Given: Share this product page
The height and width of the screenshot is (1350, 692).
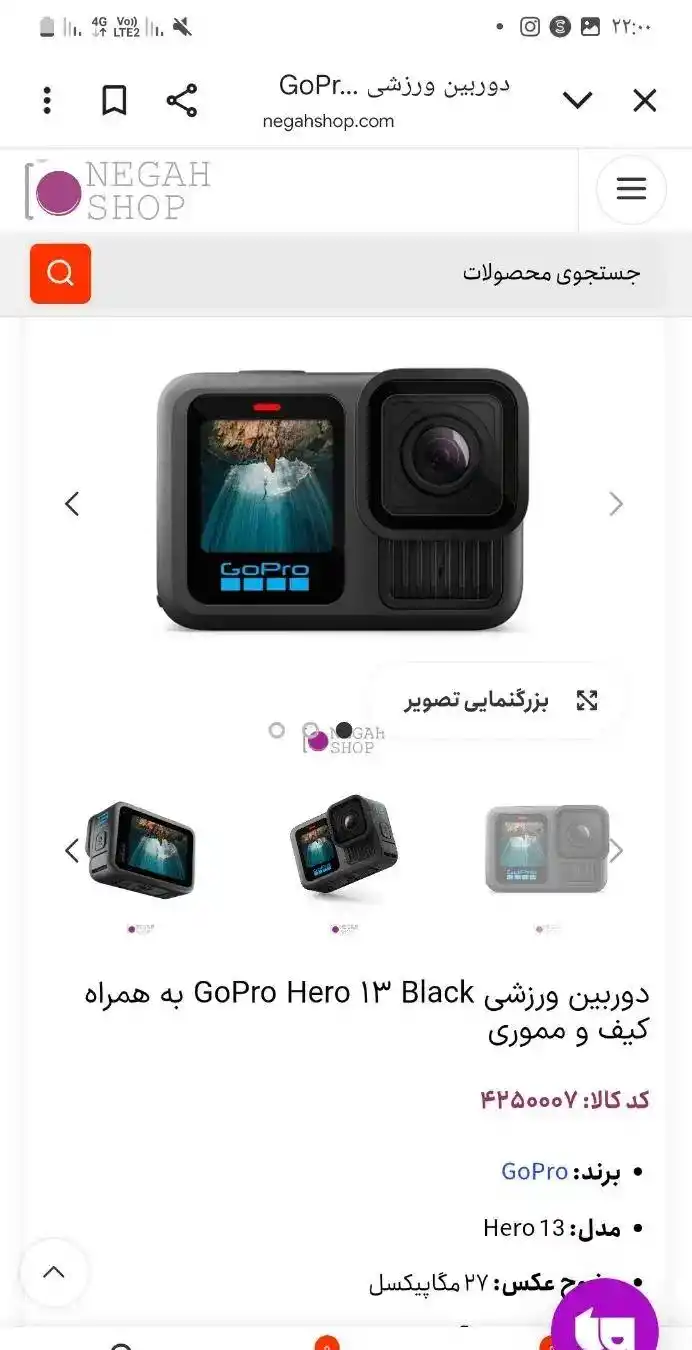Looking at the screenshot, I should [181, 100].
